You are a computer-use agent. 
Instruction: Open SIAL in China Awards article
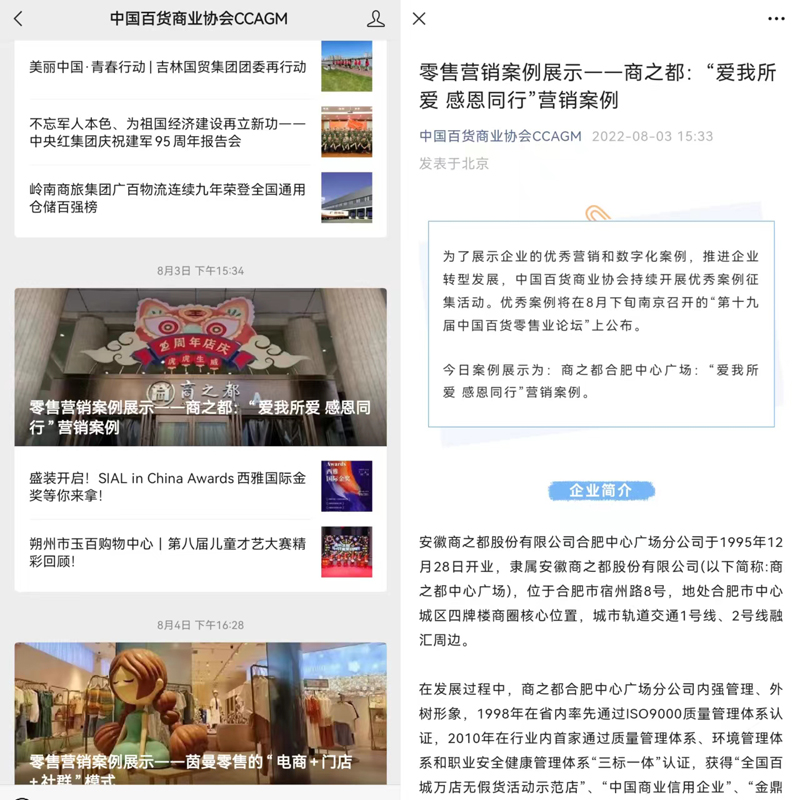pyautogui.click(x=168, y=486)
